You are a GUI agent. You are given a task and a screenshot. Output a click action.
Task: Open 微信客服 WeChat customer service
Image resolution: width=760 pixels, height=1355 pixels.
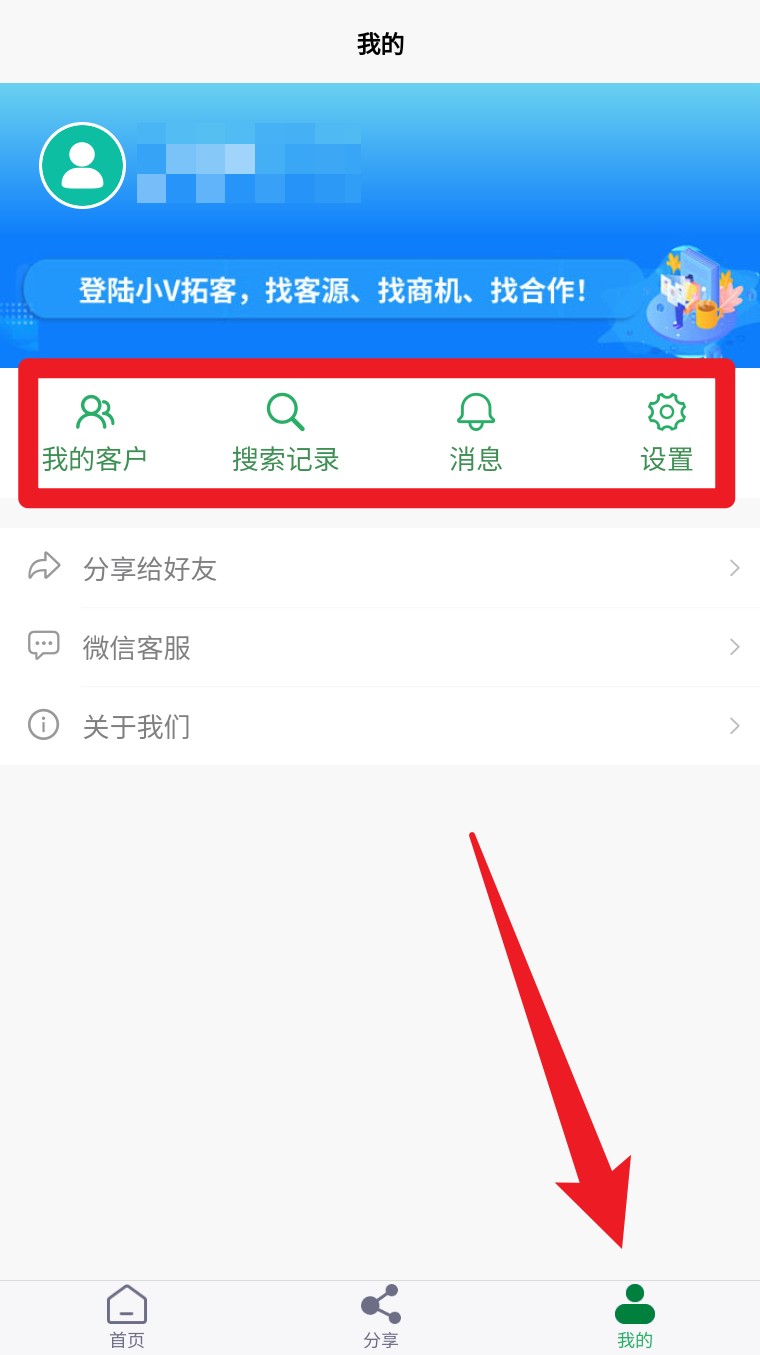(380, 648)
